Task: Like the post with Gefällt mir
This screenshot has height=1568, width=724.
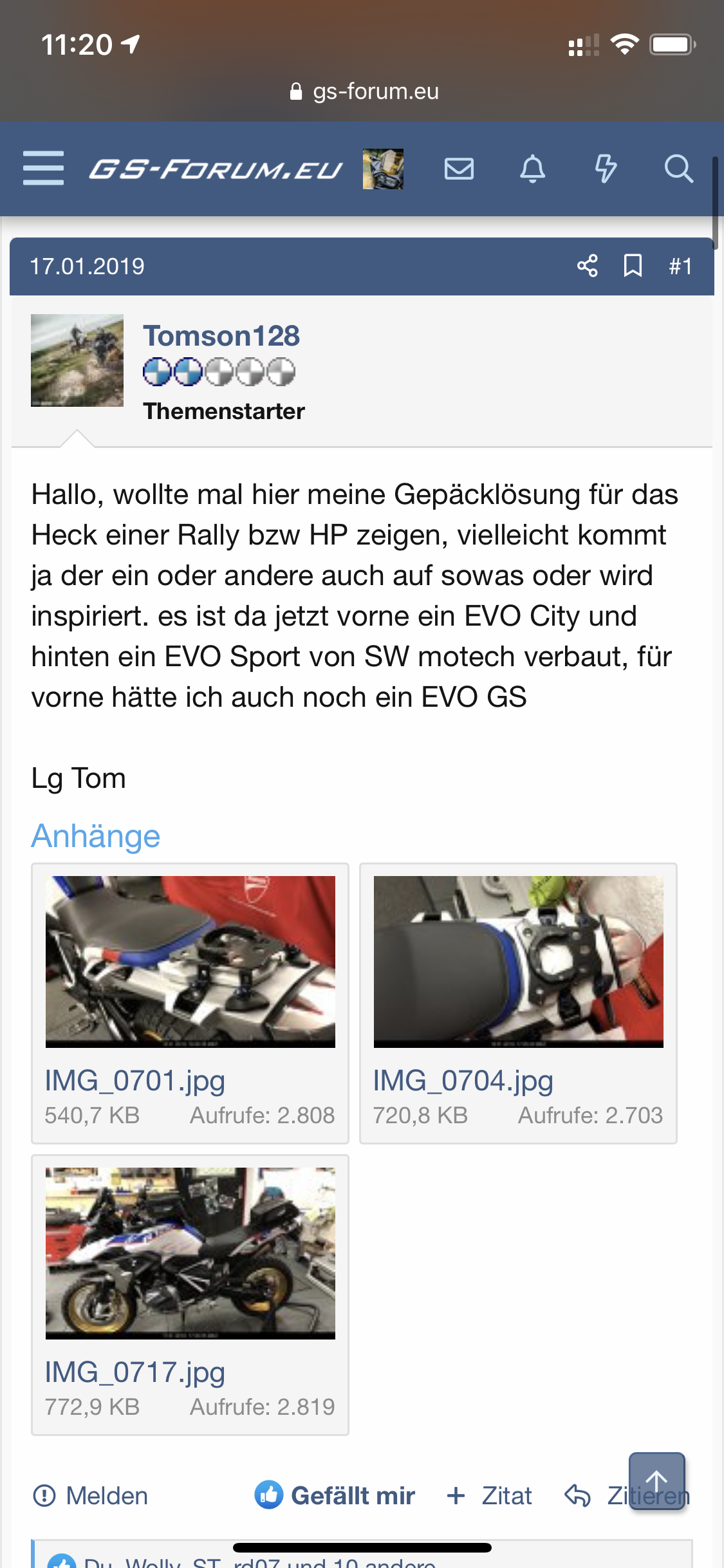Action: 335,1496
